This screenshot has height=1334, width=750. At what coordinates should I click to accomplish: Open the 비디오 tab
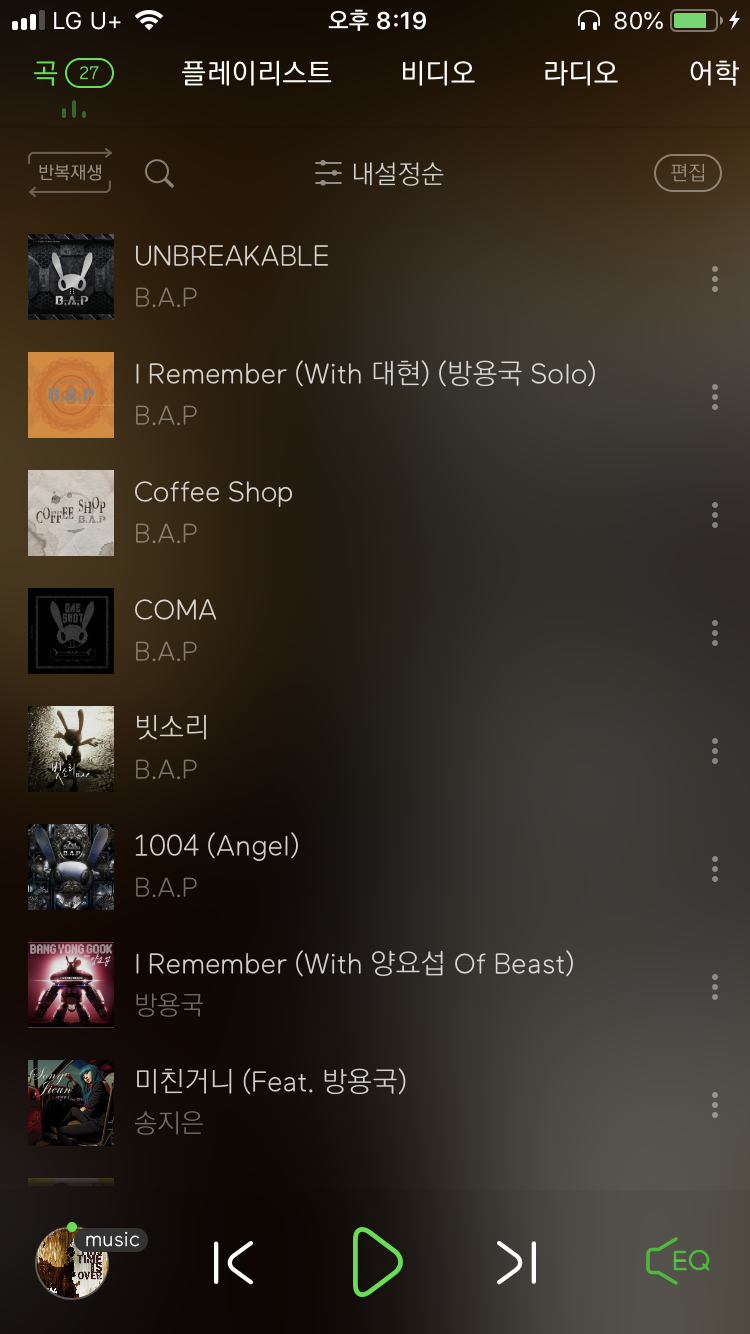coord(437,73)
